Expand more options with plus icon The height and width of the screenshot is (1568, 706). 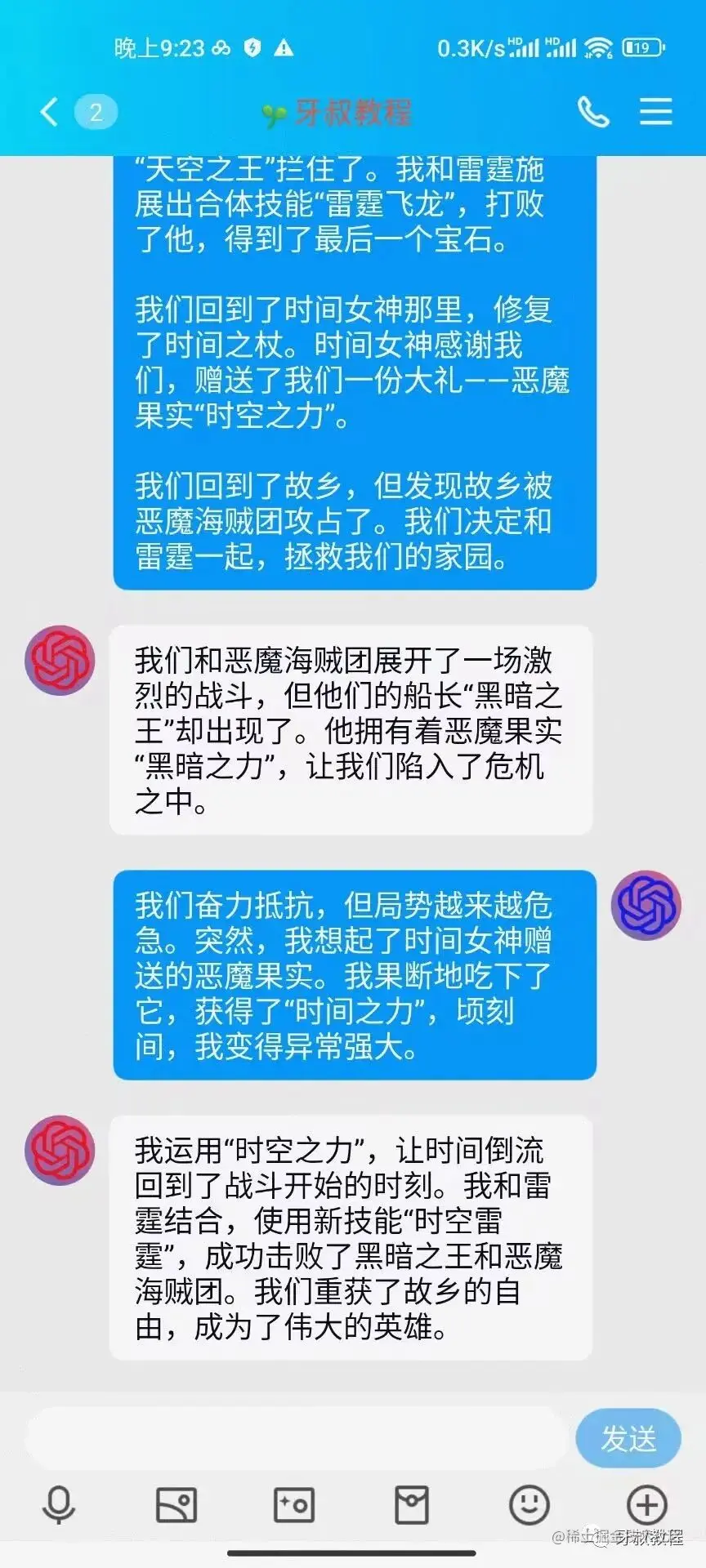(x=646, y=1504)
